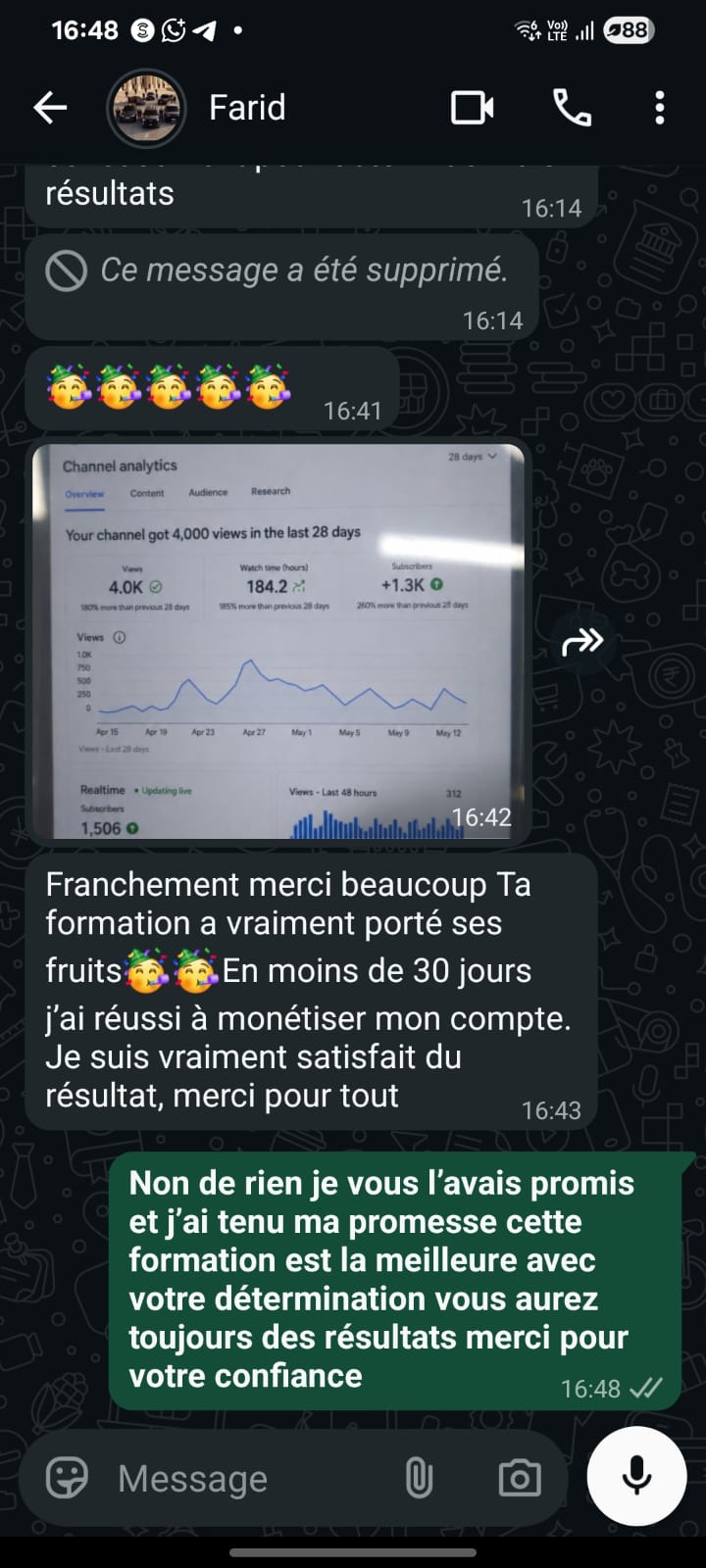Viewport: 706px width, 1568px height.
Task: Open Farid's contact info from the header
Action: pos(247,108)
